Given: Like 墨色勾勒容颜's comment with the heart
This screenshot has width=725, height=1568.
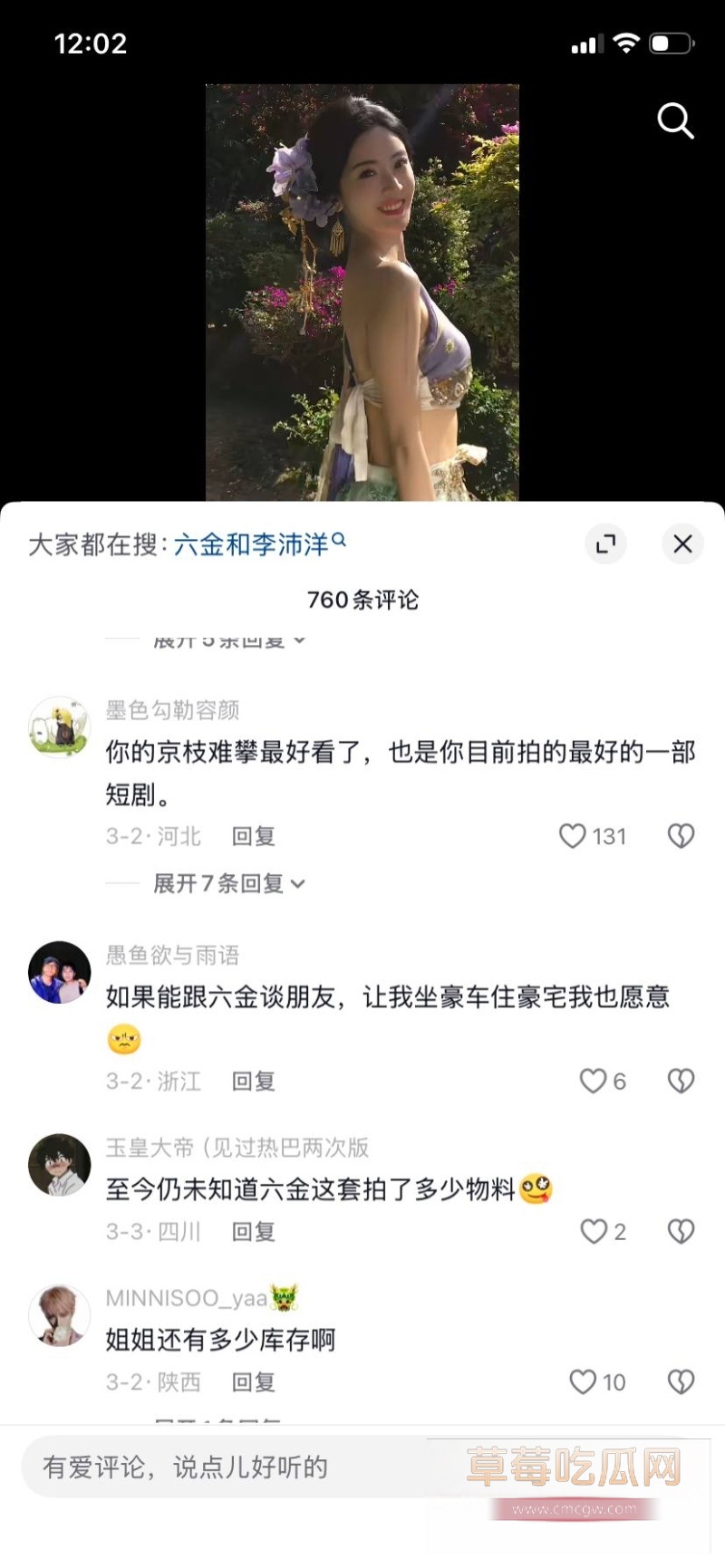Looking at the screenshot, I should pyautogui.click(x=573, y=835).
